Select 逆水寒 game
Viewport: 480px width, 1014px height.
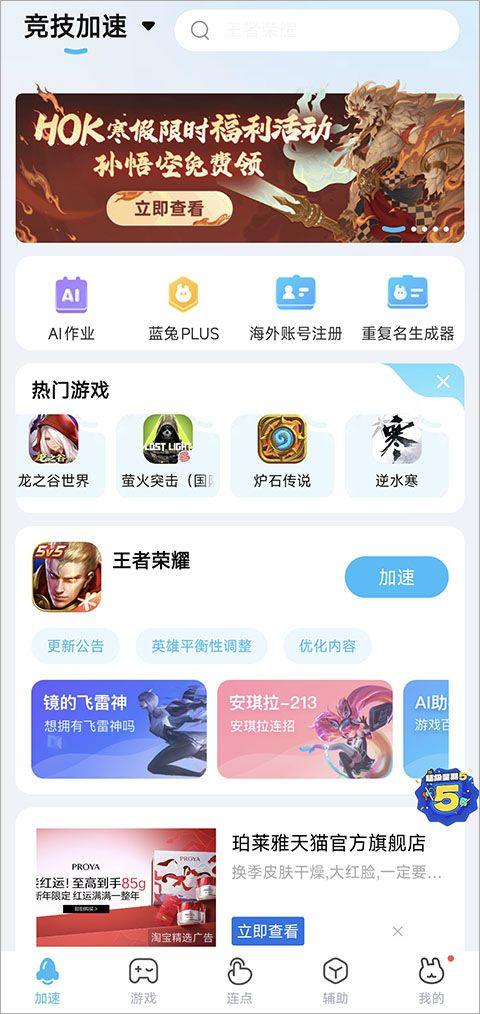pos(397,454)
